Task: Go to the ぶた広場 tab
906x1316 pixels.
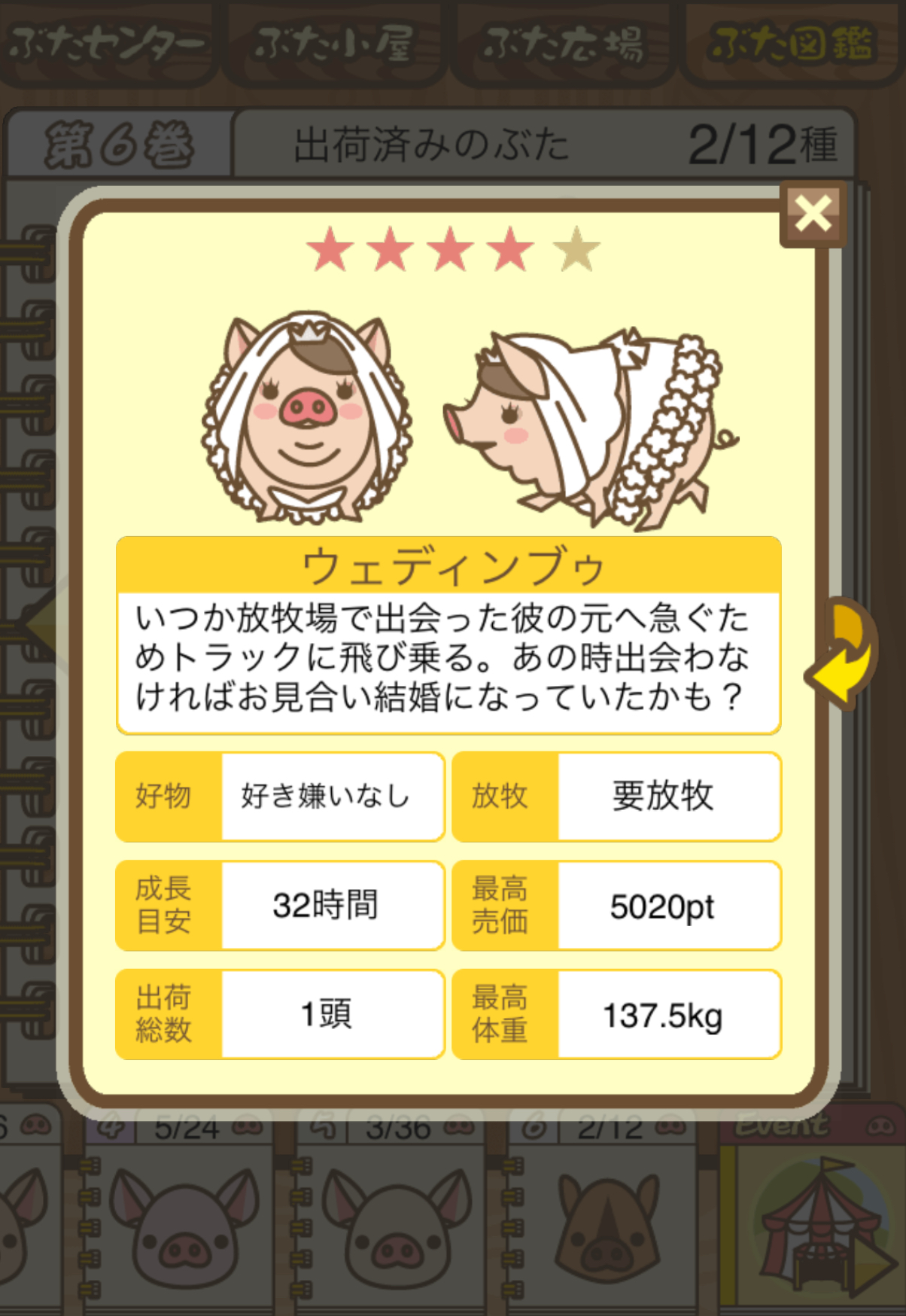Action: (564, 44)
